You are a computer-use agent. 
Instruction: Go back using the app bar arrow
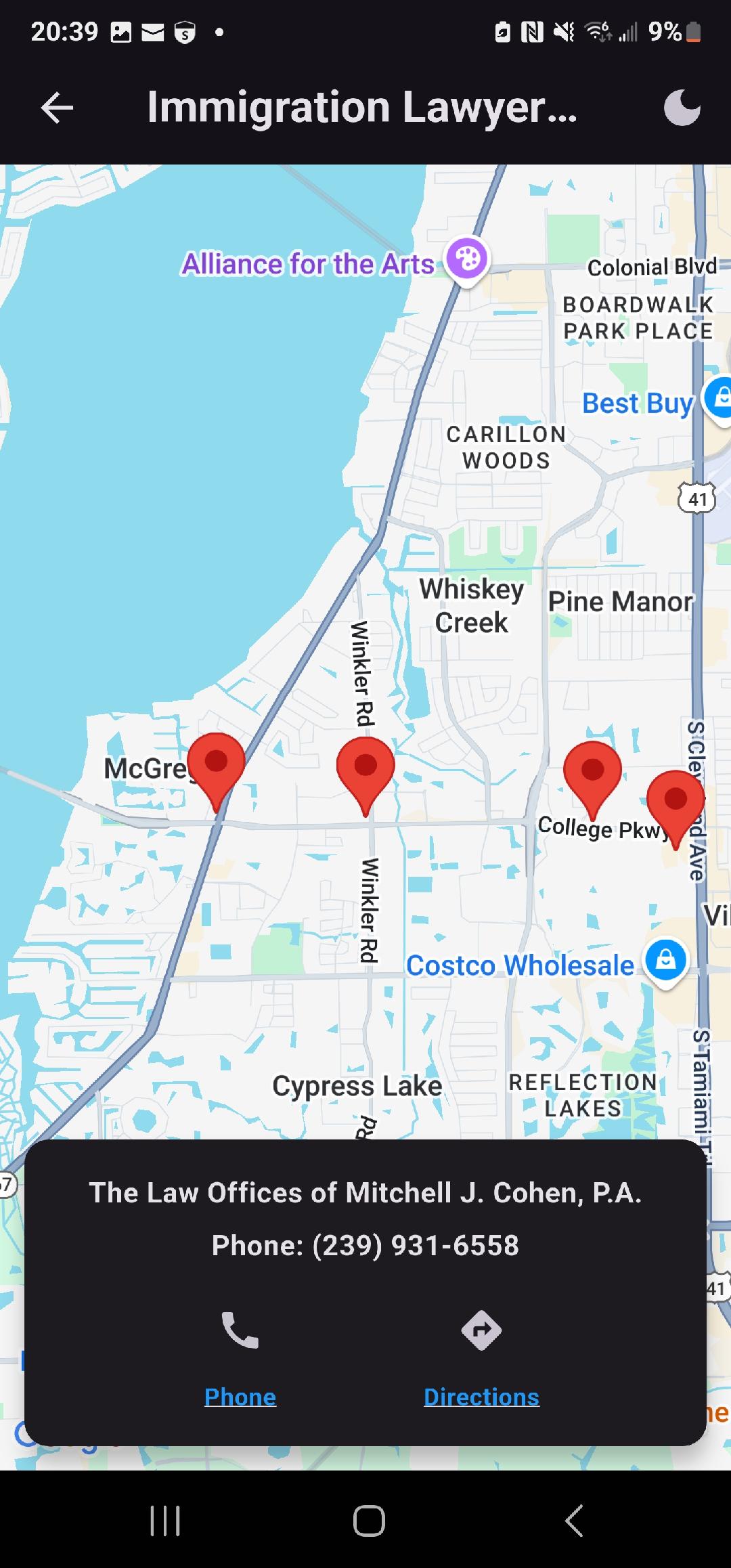pos(57,108)
